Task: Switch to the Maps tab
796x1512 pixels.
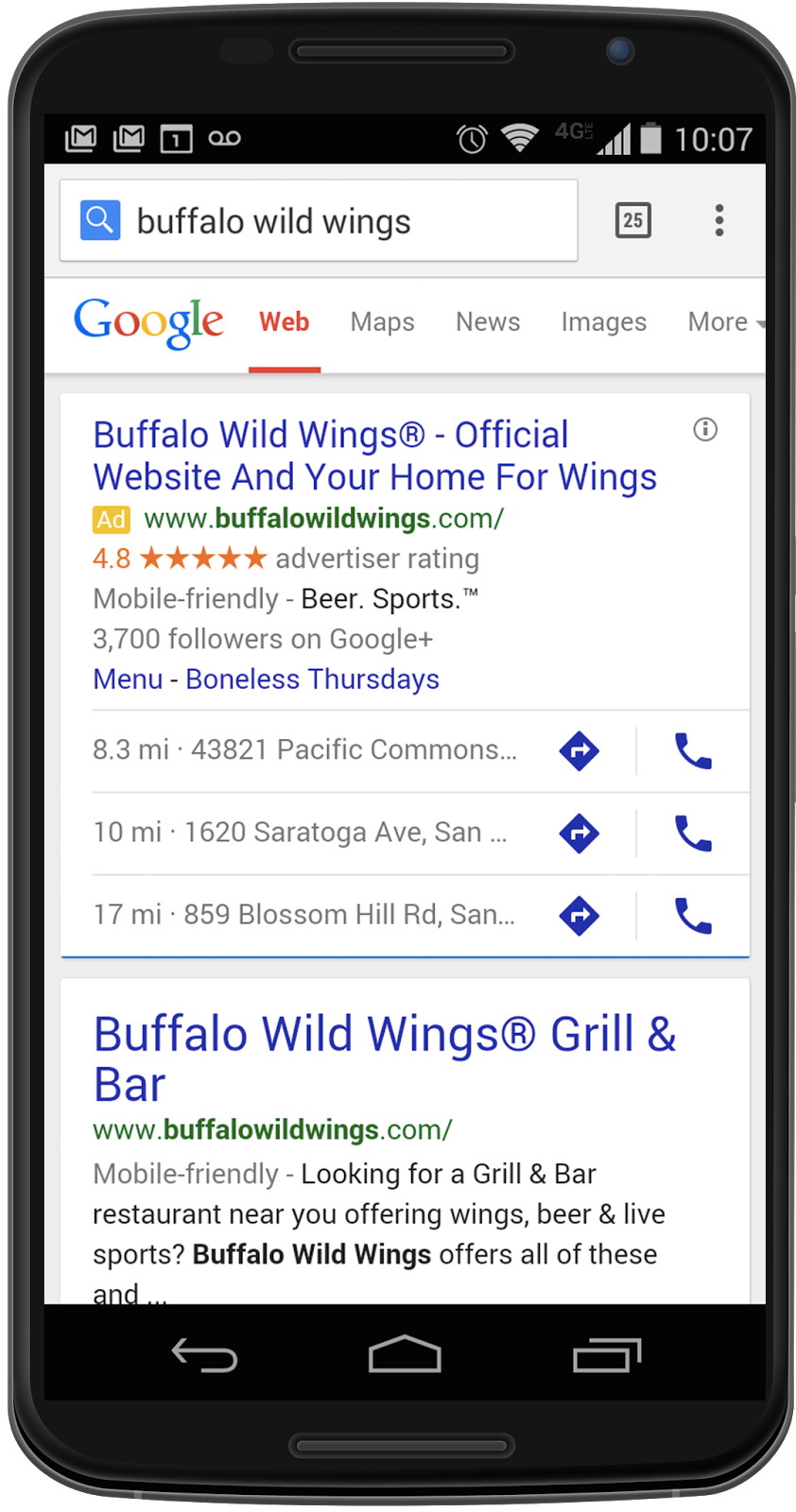Action: 382,322
